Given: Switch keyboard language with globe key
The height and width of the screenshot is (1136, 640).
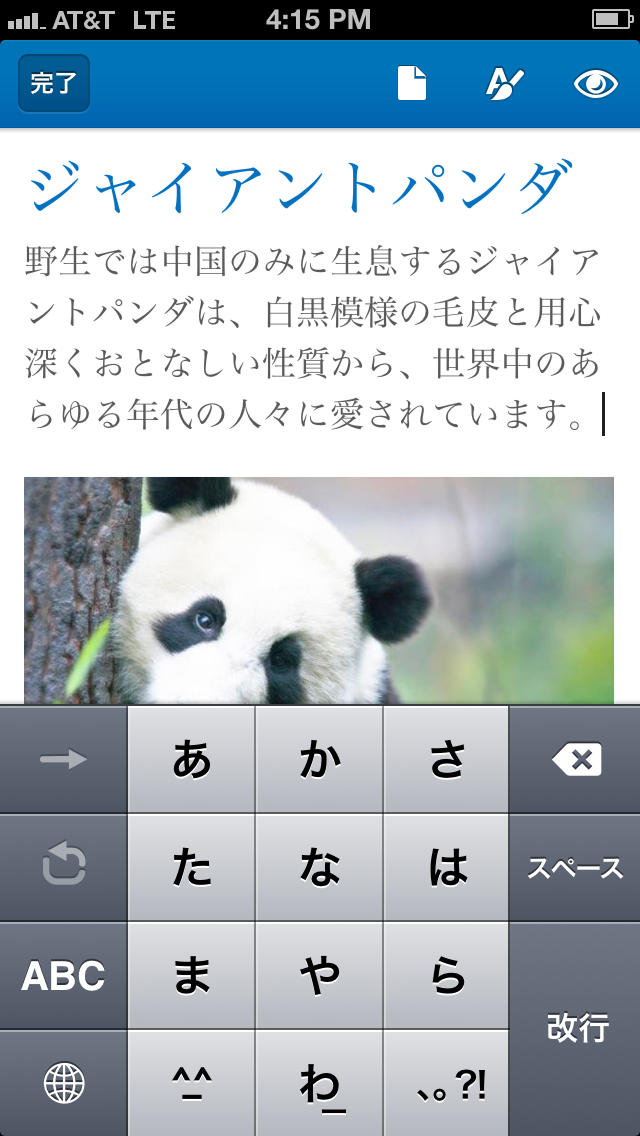Looking at the screenshot, I should point(63,1083).
